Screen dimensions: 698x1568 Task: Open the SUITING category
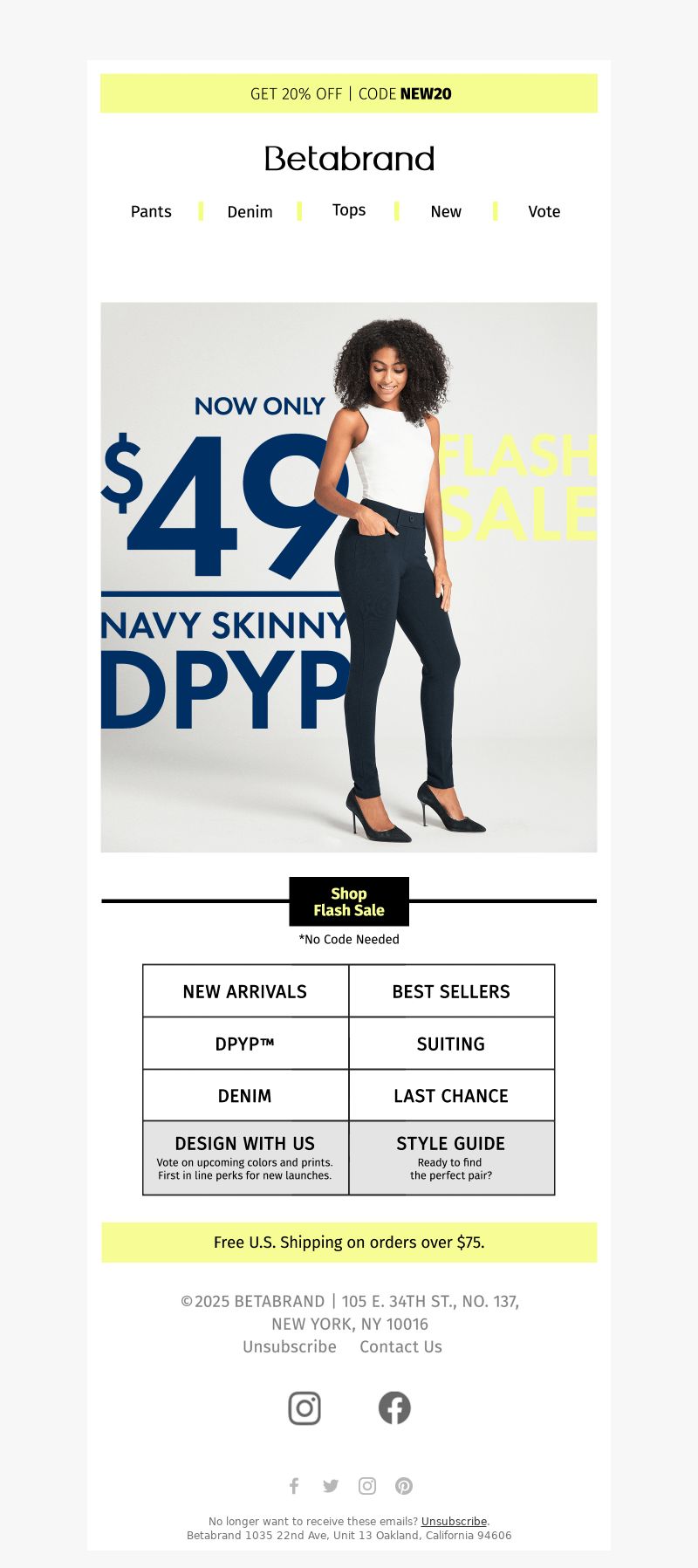pyautogui.click(x=452, y=1044)
